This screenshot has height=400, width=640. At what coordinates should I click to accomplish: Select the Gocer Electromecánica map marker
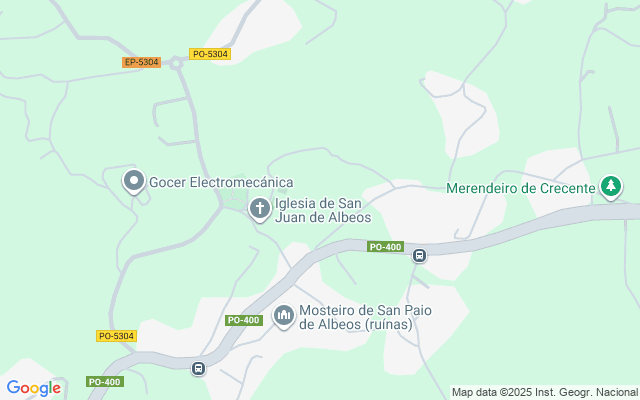point(133,181)
